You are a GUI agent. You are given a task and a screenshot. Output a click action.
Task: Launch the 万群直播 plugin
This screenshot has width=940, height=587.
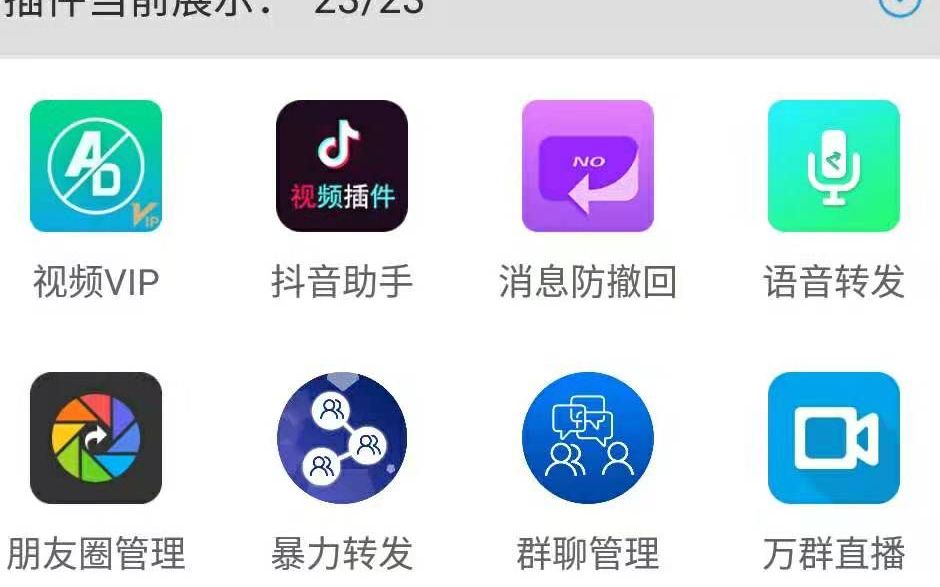coord(834,438)
